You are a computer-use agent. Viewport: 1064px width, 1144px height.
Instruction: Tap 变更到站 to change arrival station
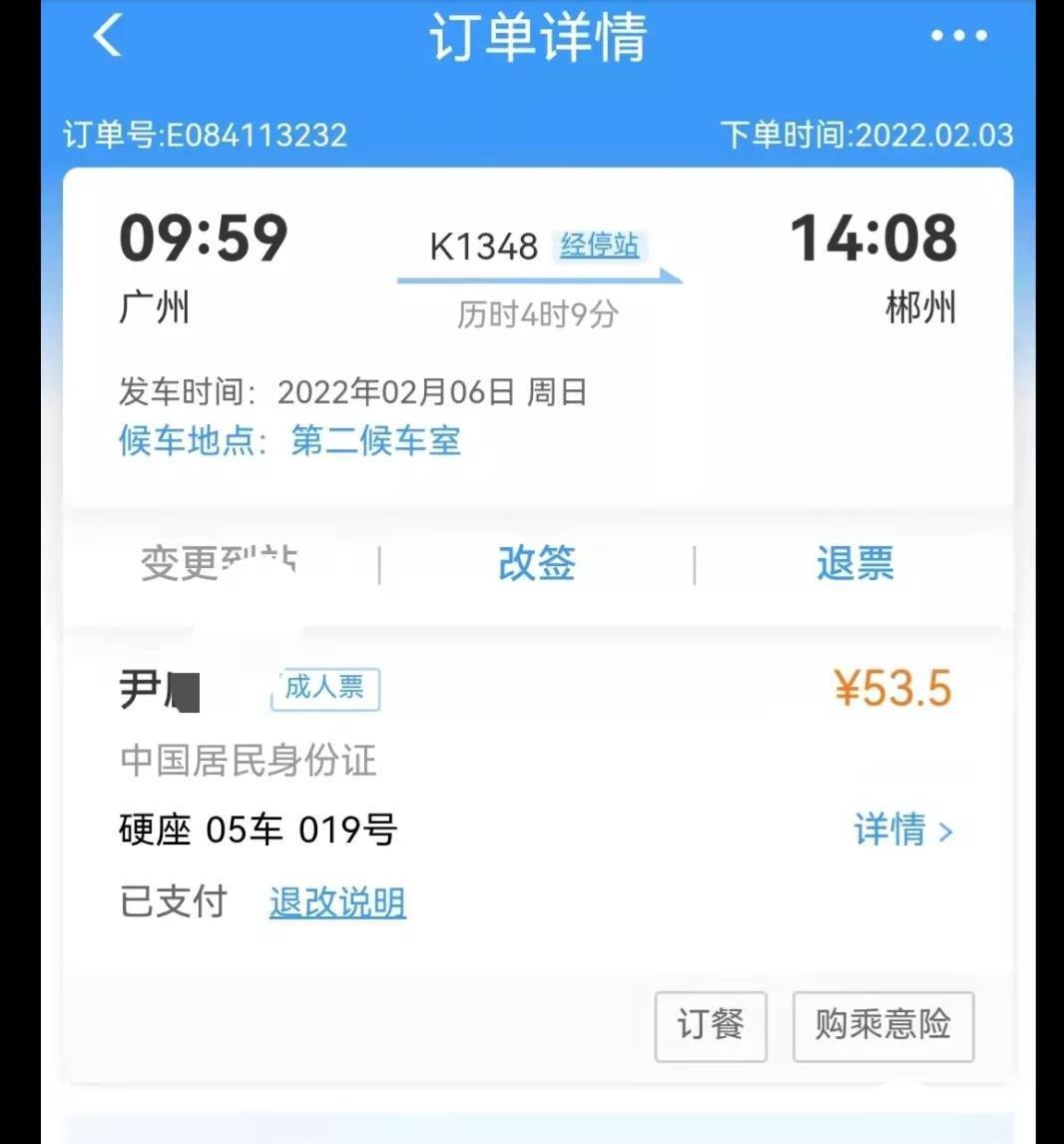pyautogui.click(x=219, y=563)
